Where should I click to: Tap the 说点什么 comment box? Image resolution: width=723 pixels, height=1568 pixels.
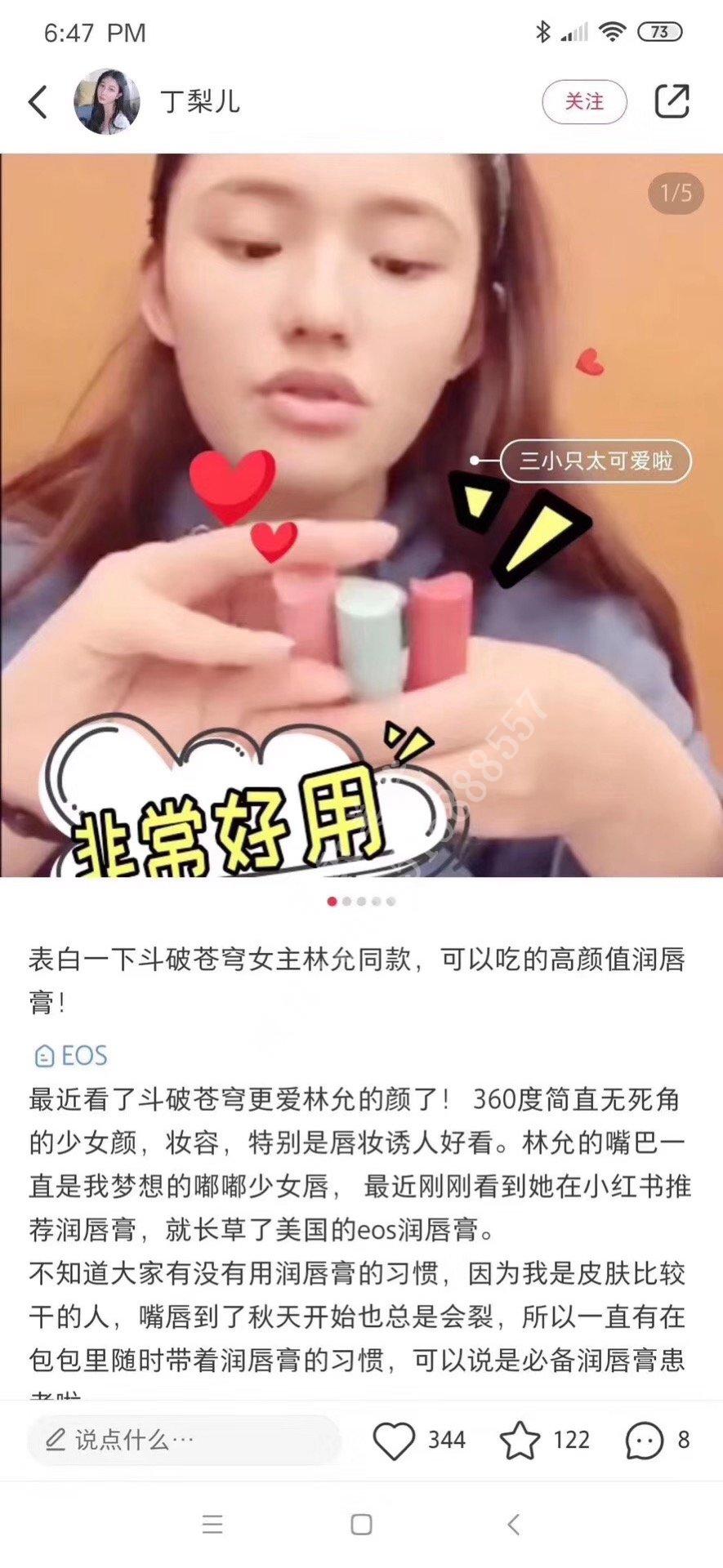184,1440
